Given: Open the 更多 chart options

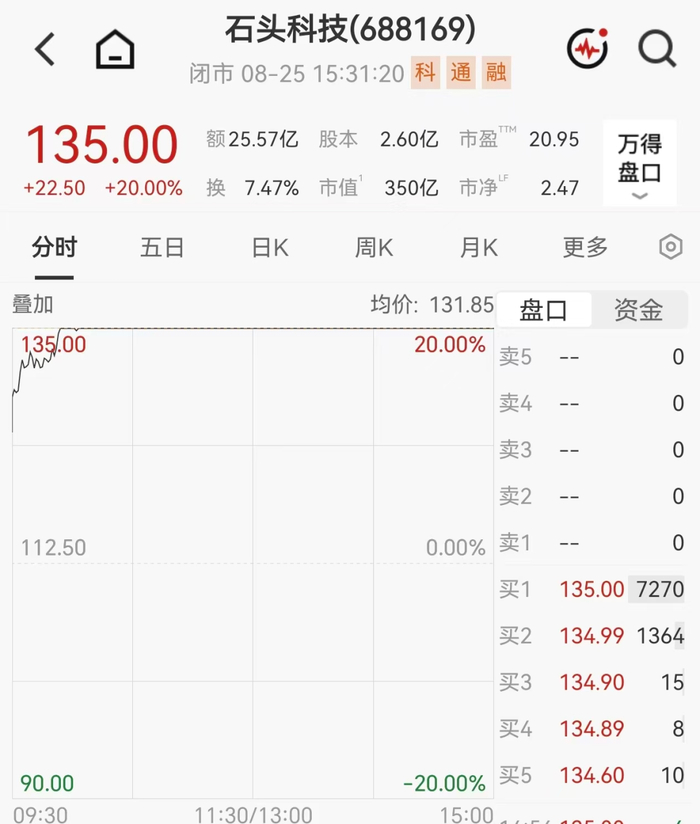Looking at the screenshot, I should point(585,248).
